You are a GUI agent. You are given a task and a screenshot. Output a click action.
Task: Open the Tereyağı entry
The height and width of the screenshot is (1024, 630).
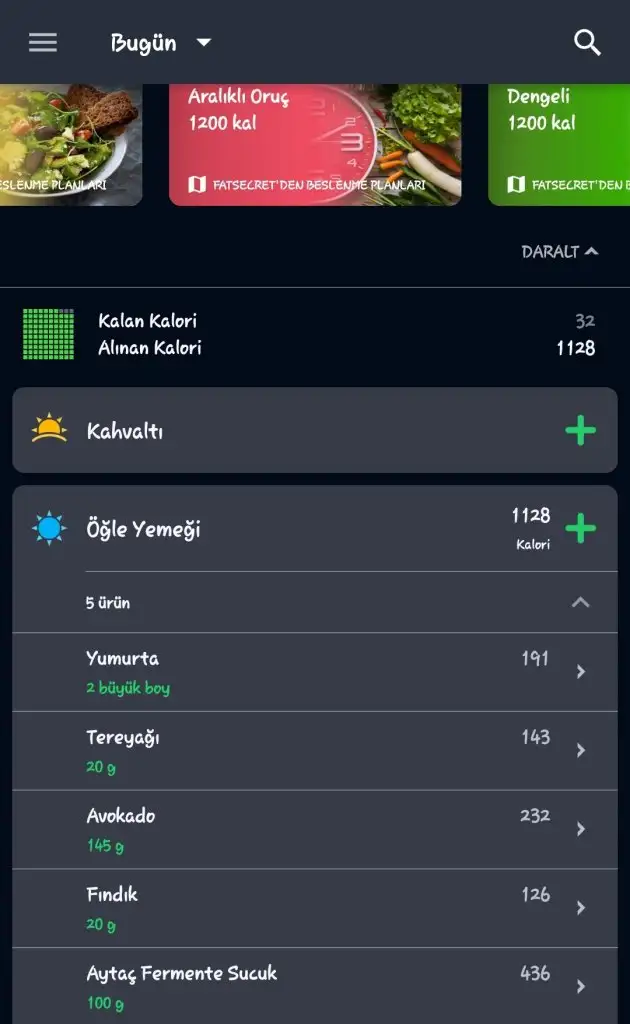click(x=314, y=751)
